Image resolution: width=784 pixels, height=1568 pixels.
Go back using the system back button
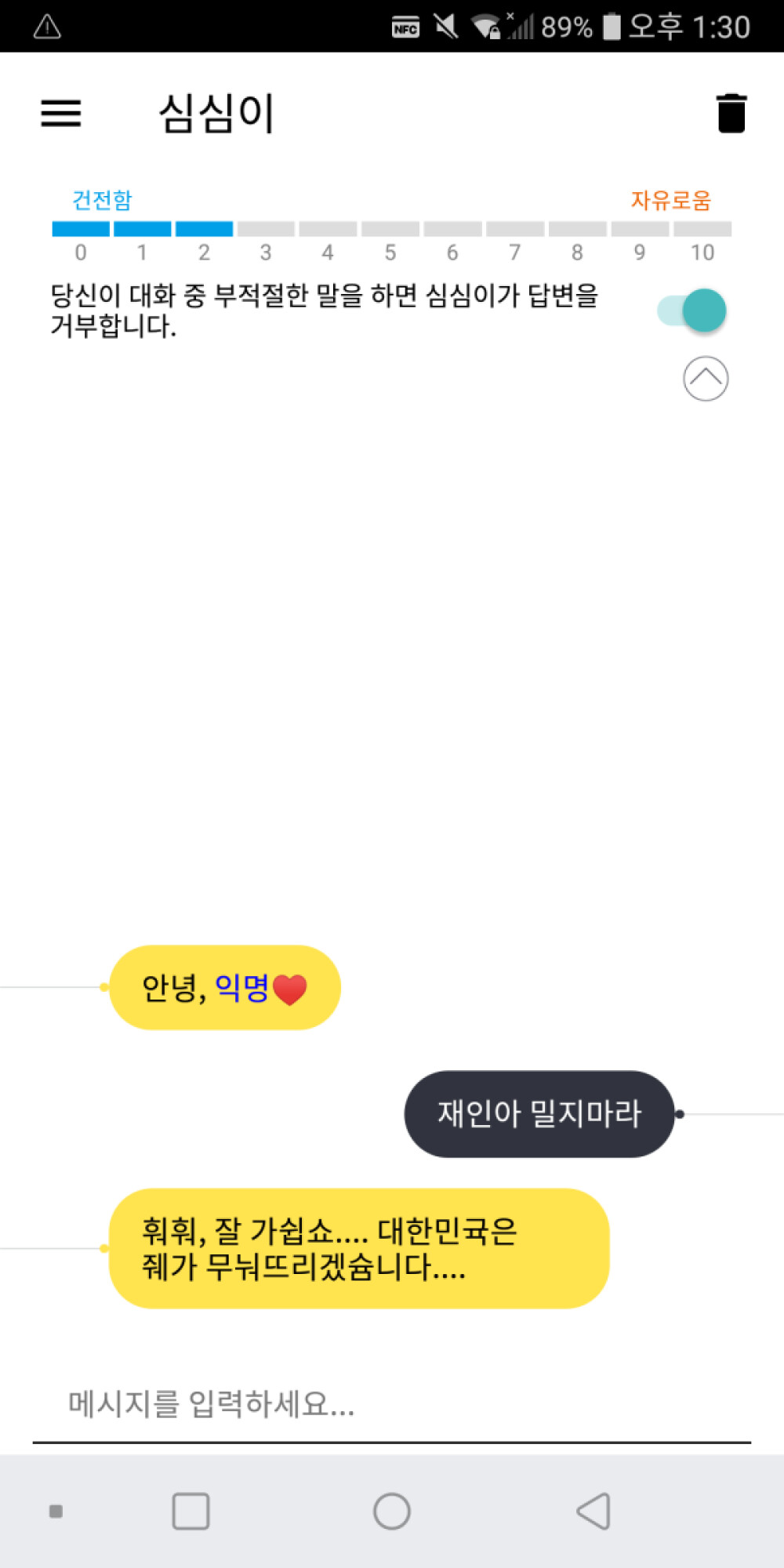[593, 1511]
